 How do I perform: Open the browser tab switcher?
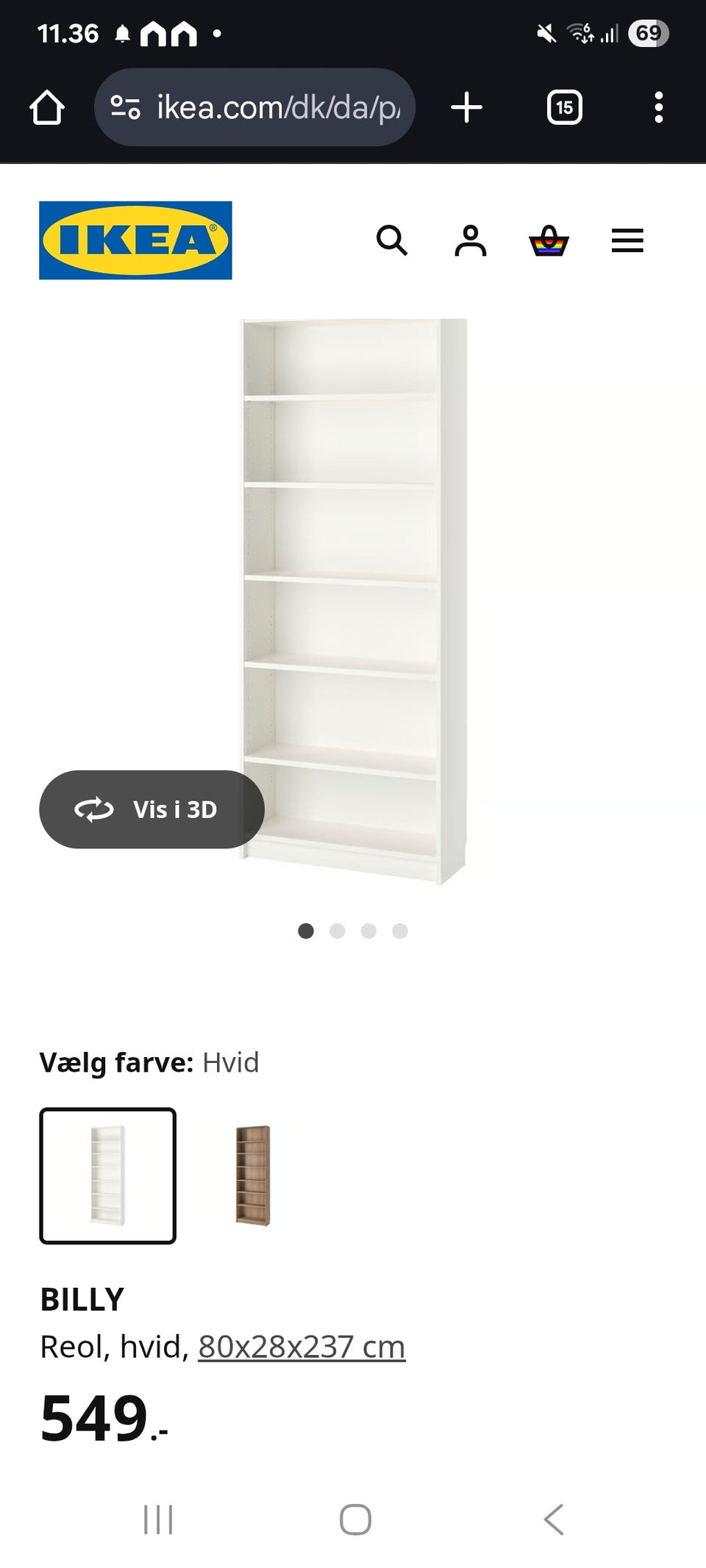[x=563, y=107]
